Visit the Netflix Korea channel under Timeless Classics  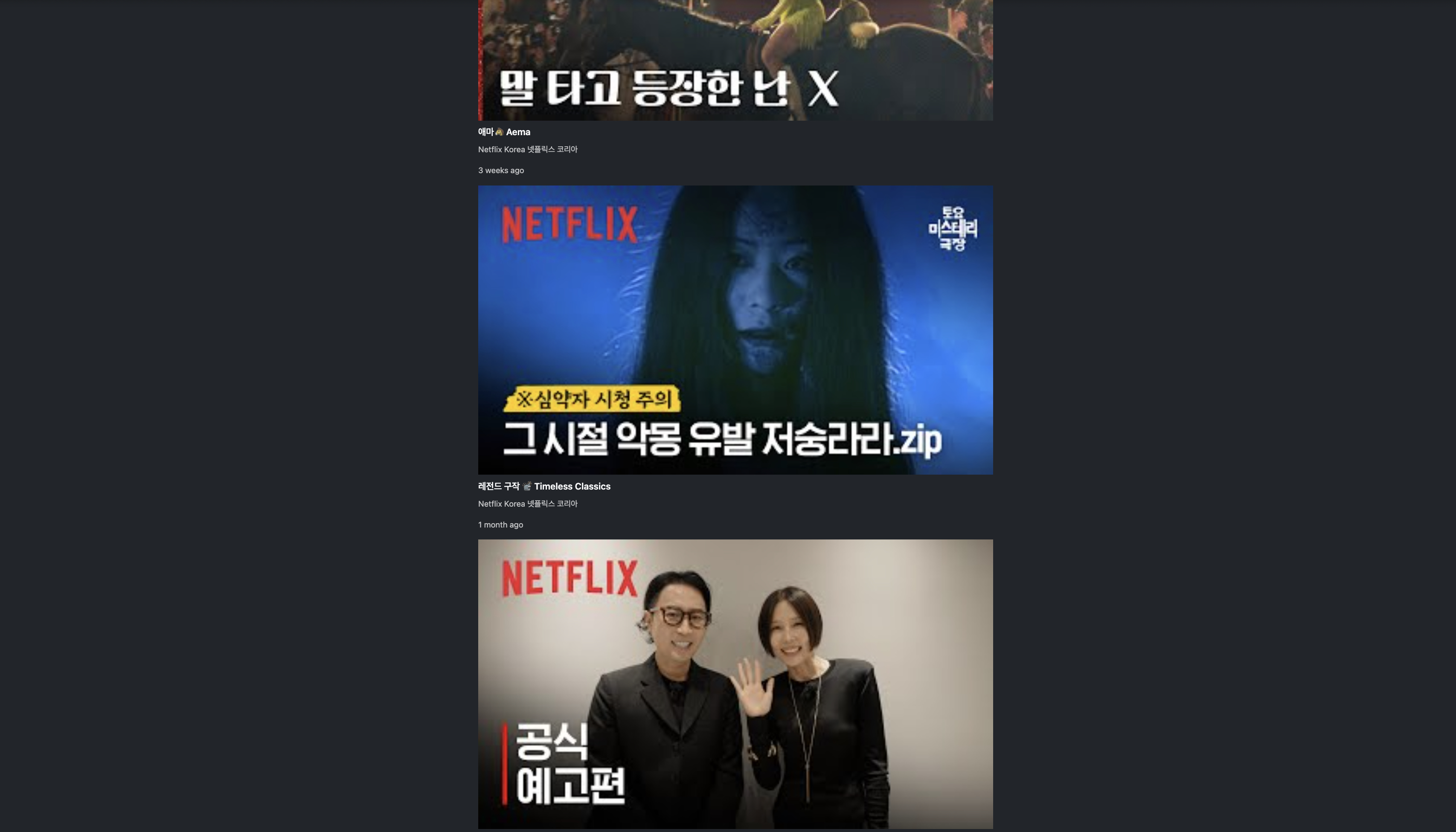click(x=528, y=504)
